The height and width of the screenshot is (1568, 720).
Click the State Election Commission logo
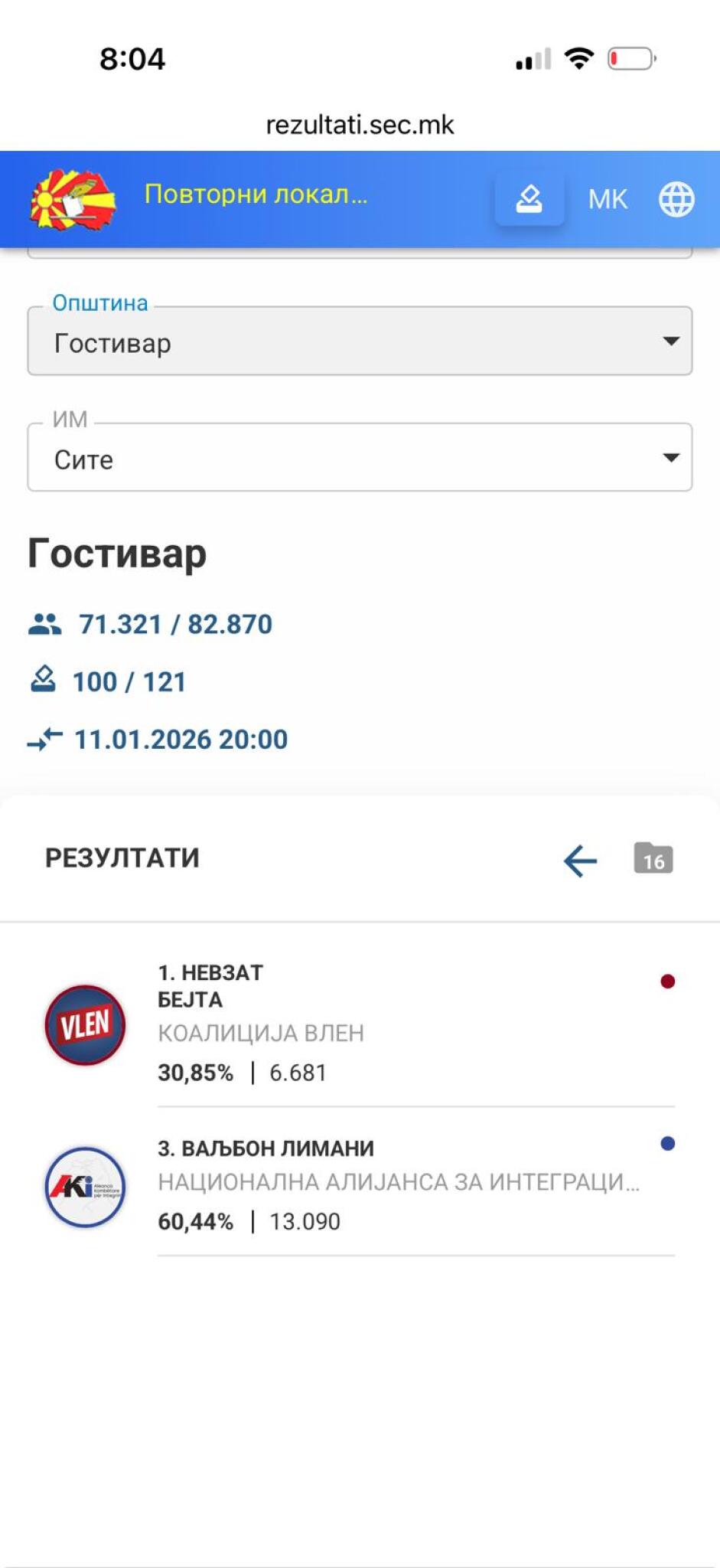pyautogui.click(x=74, y=198)
